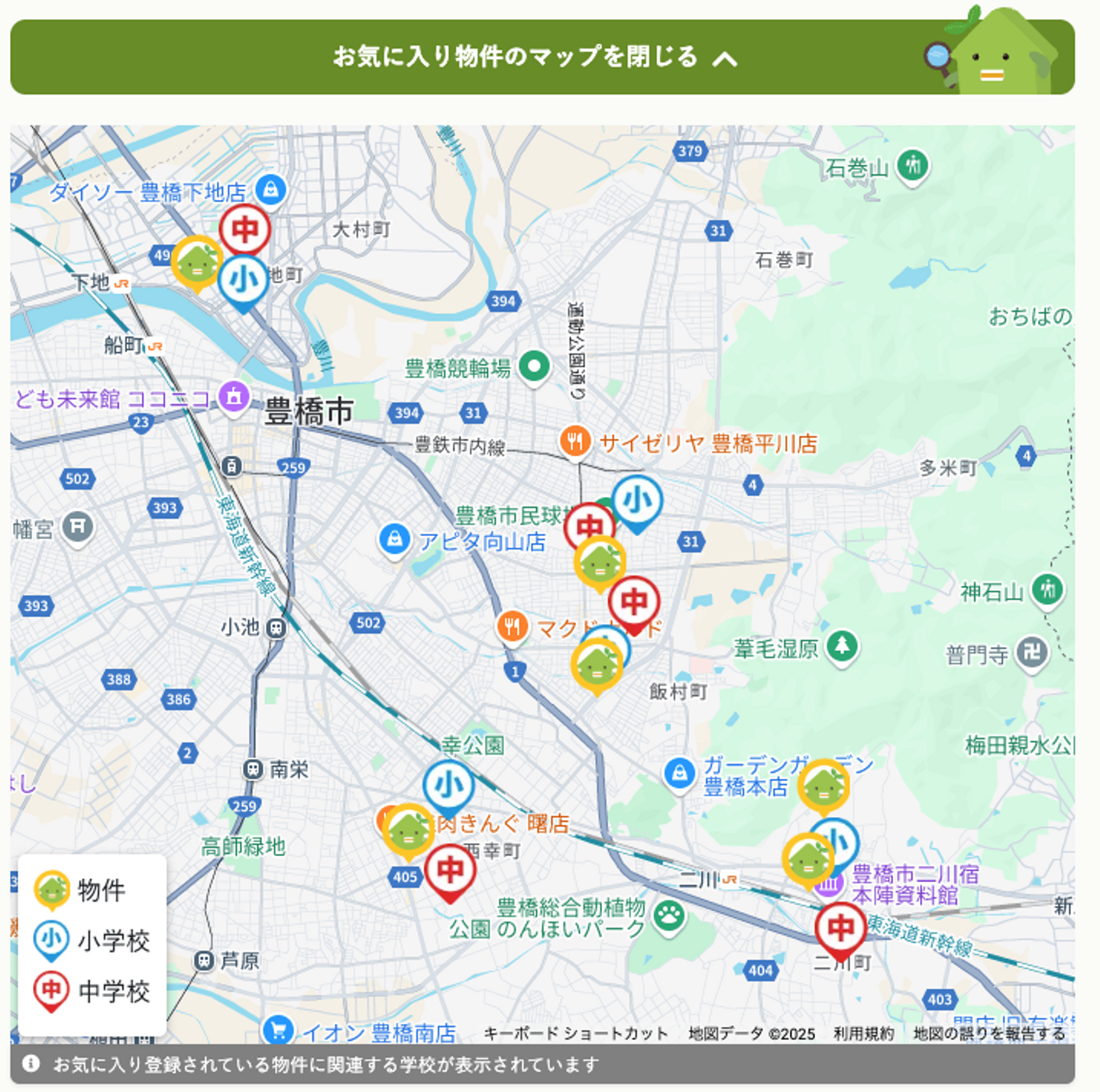This screenshot has width=1100, height=1092.
Task: Open the property marker near 飯村町
Action: pos(597,664)
